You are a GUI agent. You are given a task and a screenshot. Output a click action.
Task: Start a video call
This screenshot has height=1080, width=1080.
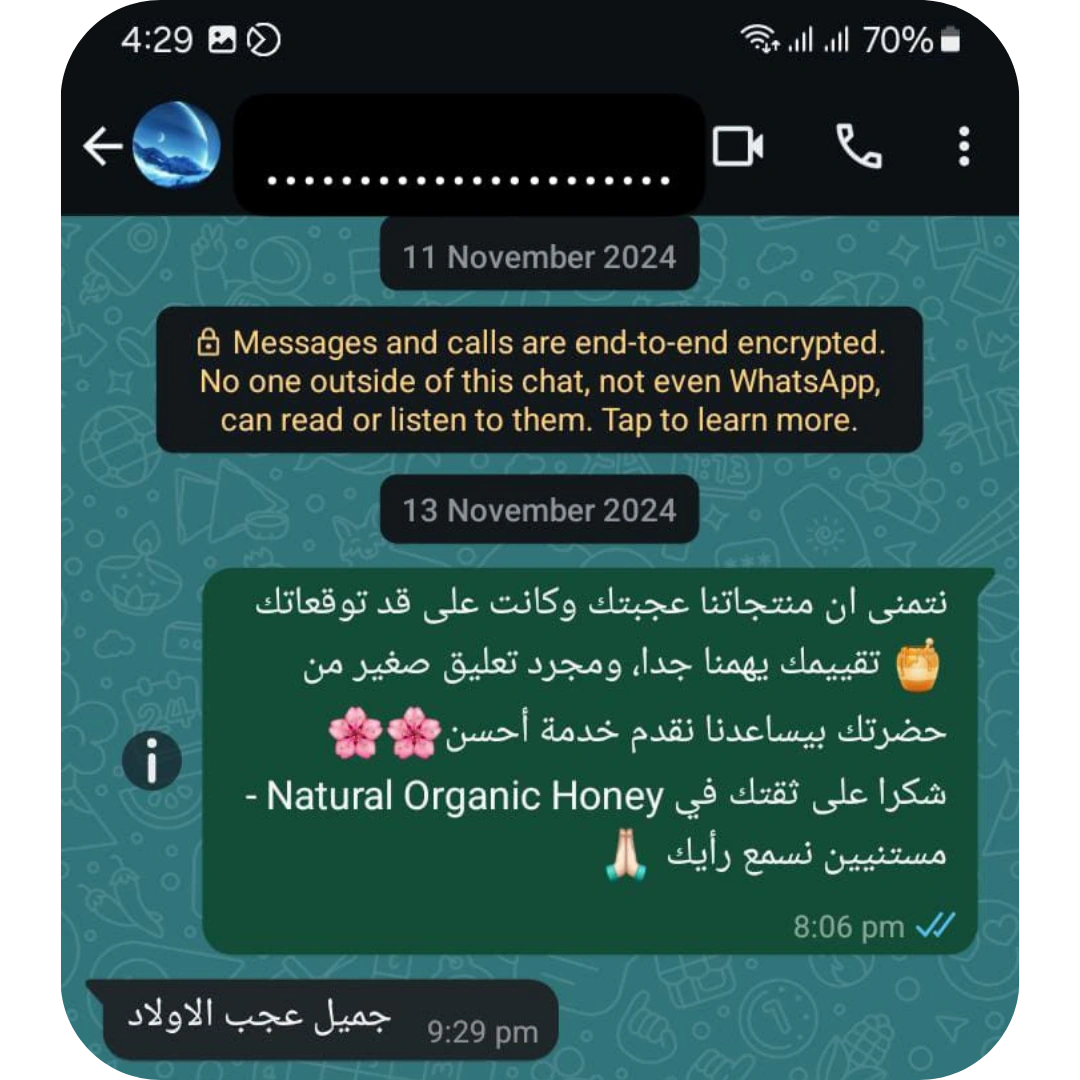738,147
